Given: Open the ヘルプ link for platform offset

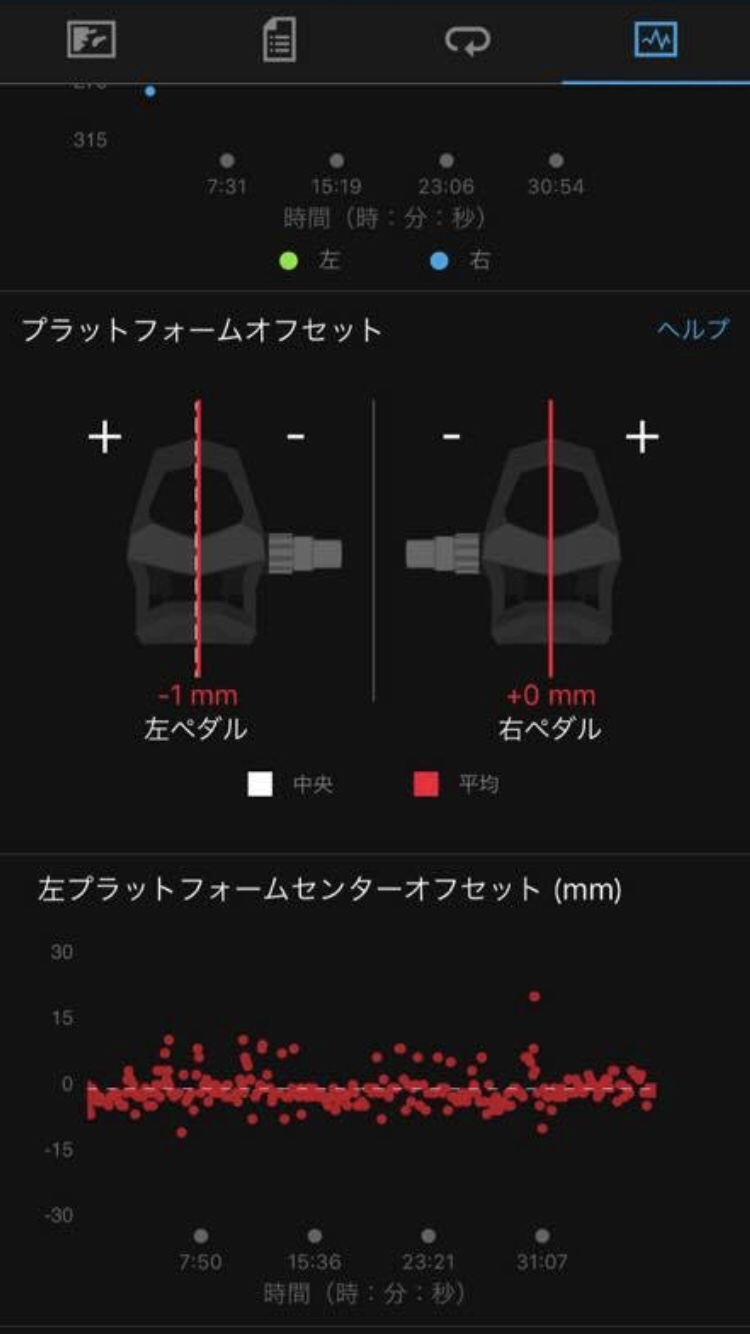Looking at the screenshot, I should pos(693,329).
